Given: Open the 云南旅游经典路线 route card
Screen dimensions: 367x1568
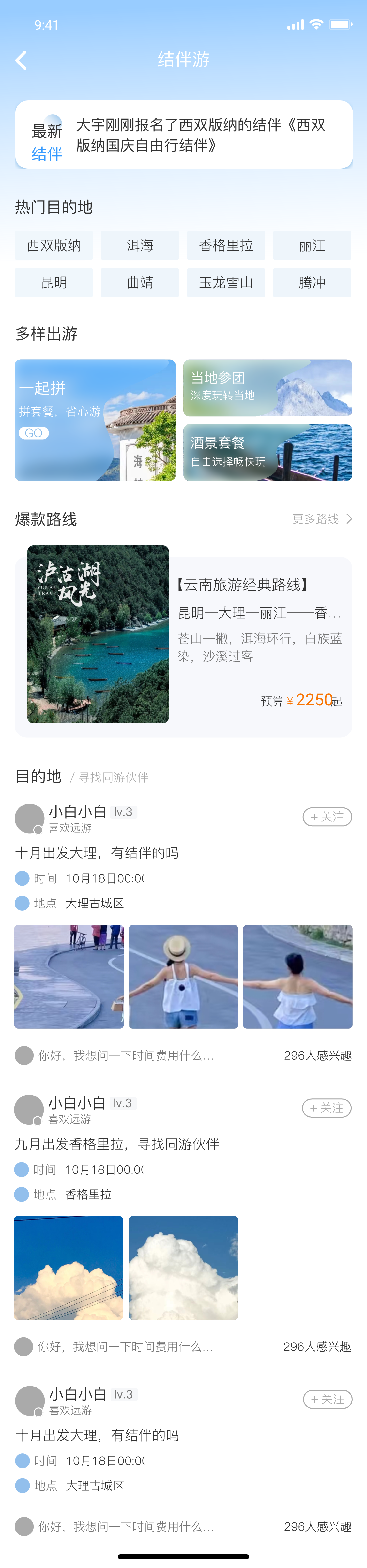Looking at the screenshot, I should pos(183,635).
